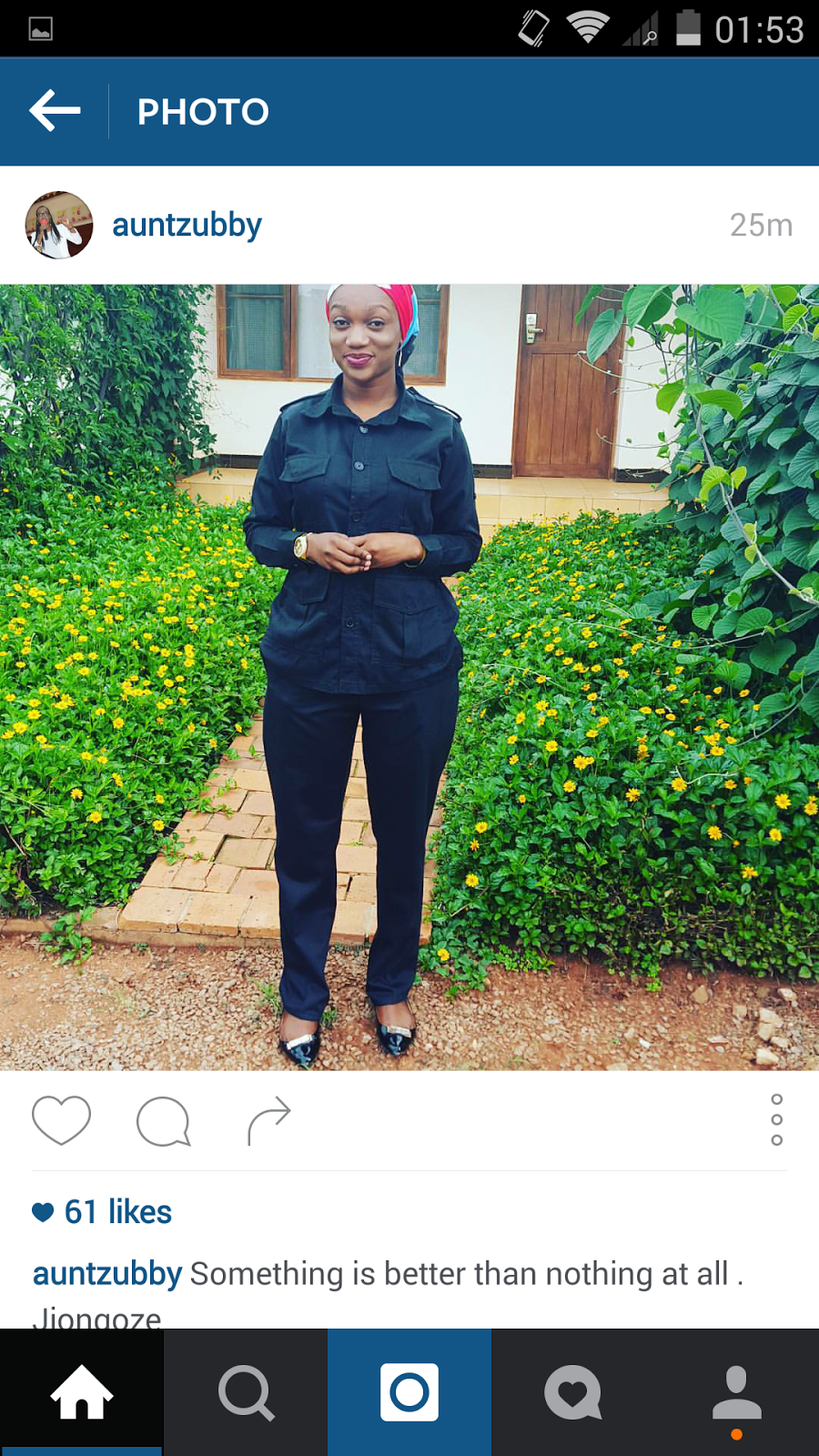The width and height of the screenshot is (819, 1456).
Task: Like auntzubby's photo with the heart
Action: click(x=61, y=1119)
